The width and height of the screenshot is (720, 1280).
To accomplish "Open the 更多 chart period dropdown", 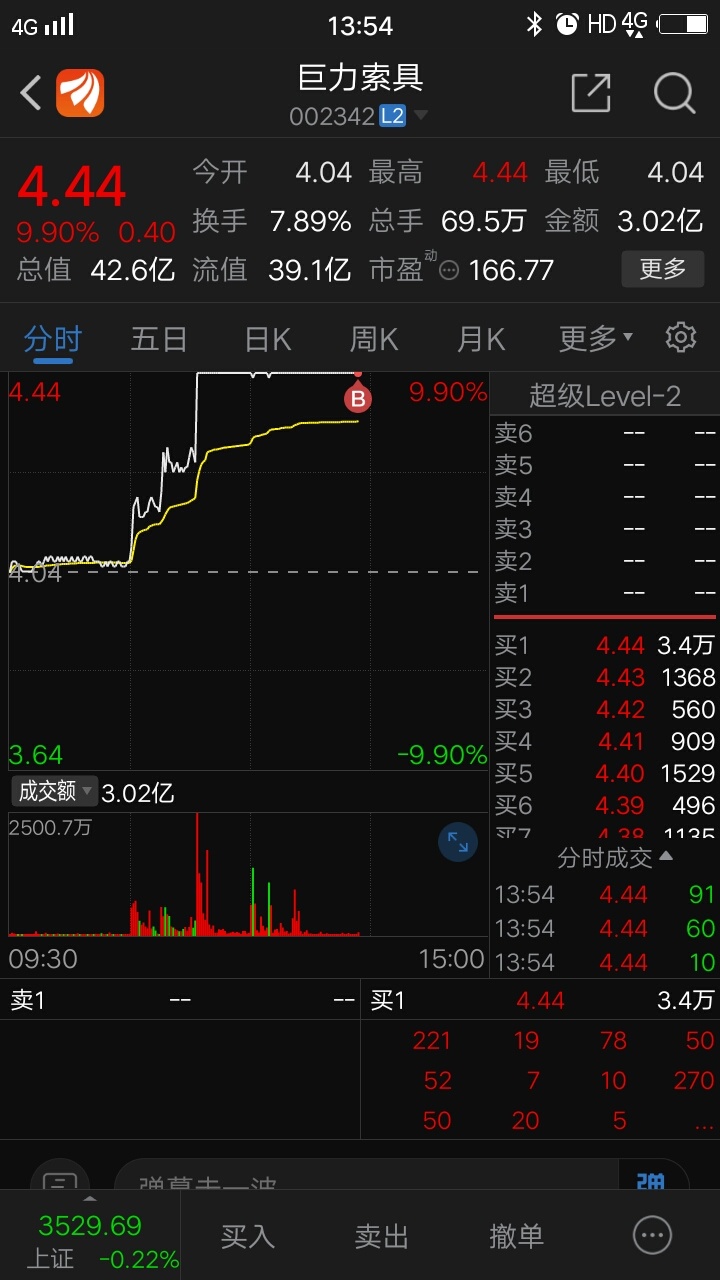I will pos(595,339).
